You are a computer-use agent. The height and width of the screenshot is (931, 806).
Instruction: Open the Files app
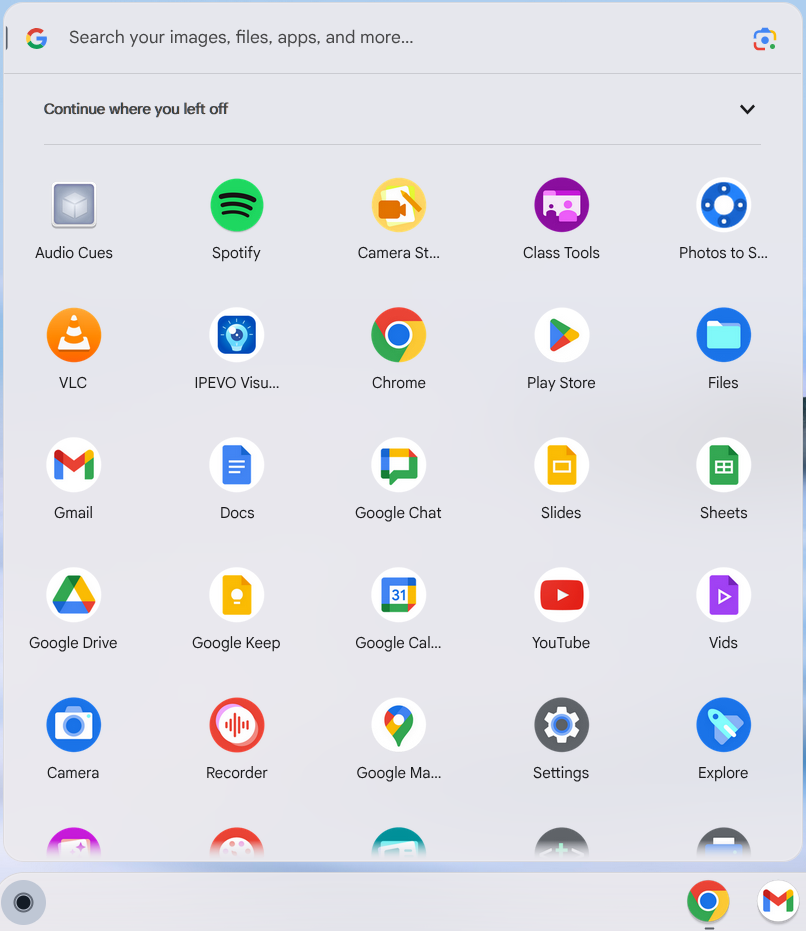pos(723,336)
